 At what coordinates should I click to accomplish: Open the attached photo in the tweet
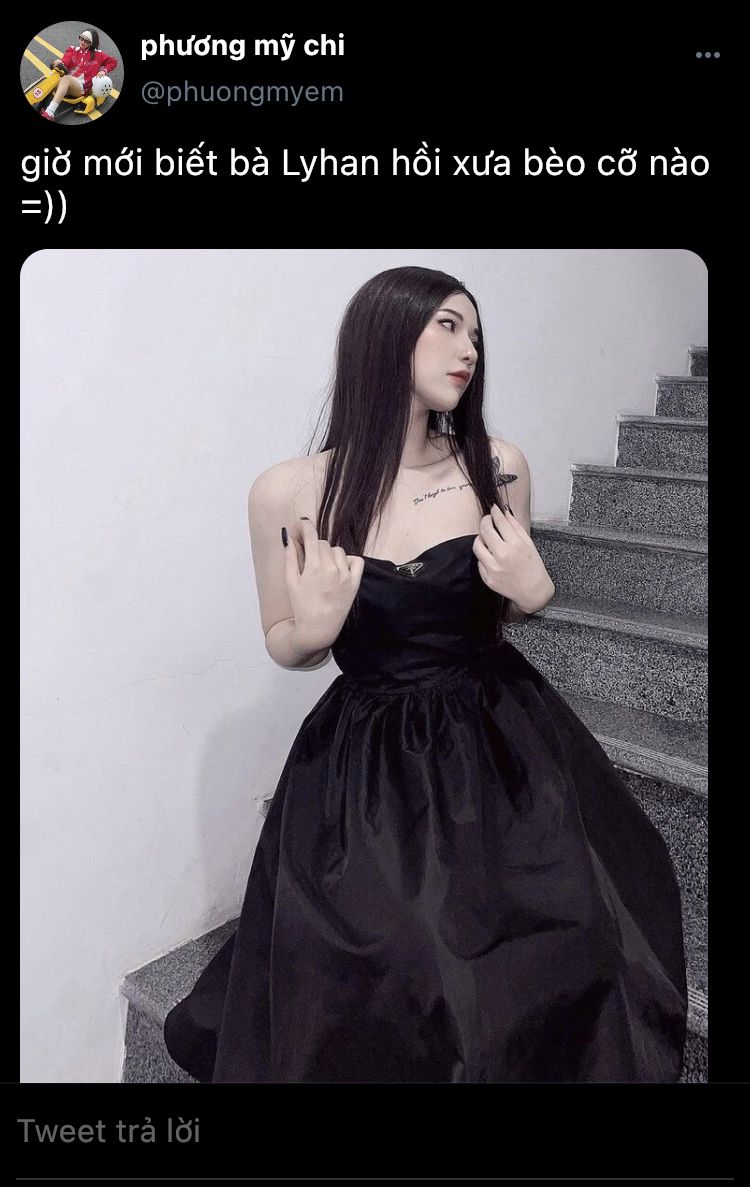coord(364,665)
